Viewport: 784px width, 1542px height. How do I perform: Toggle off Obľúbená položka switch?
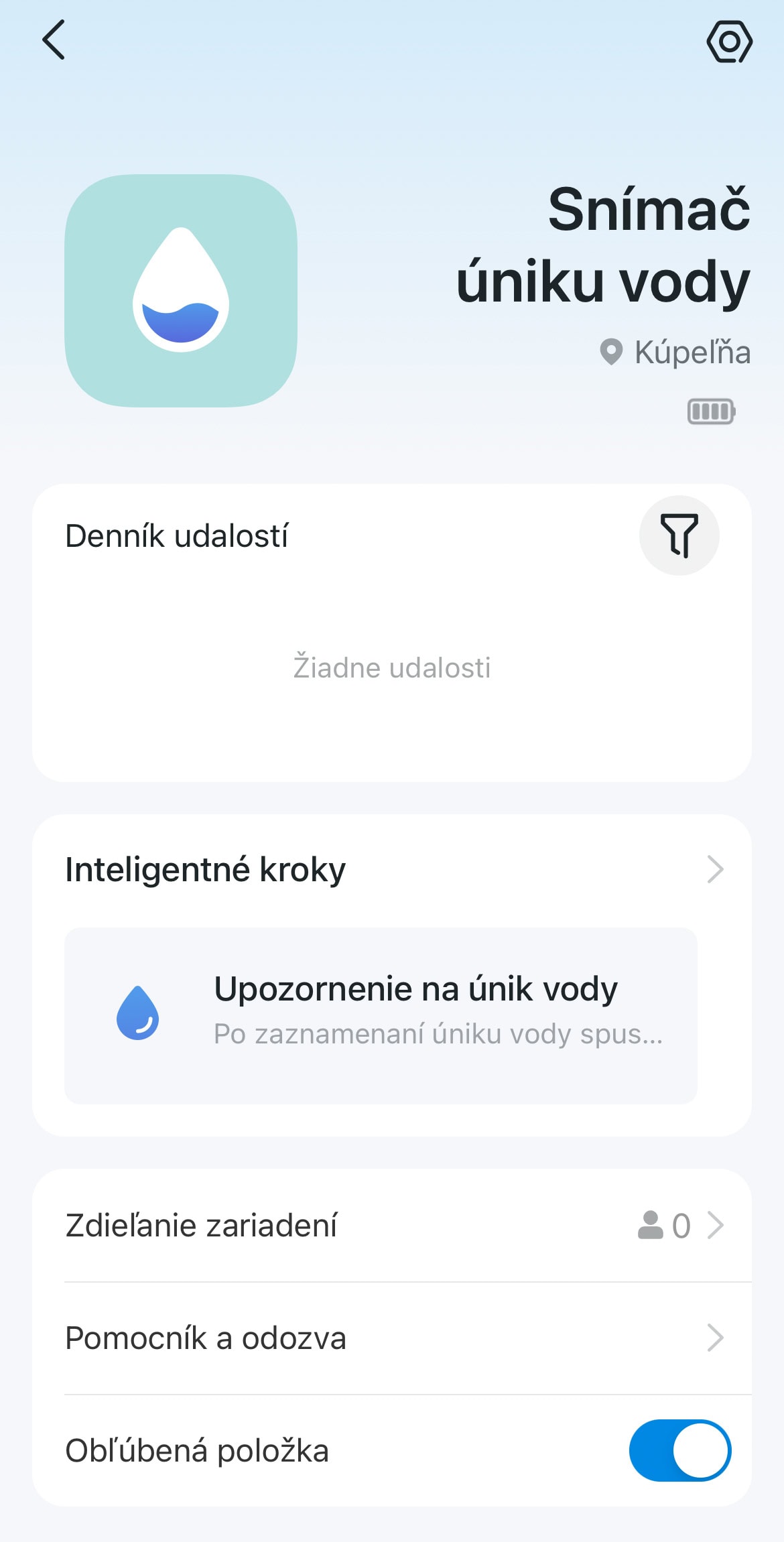click(679, 1451)
